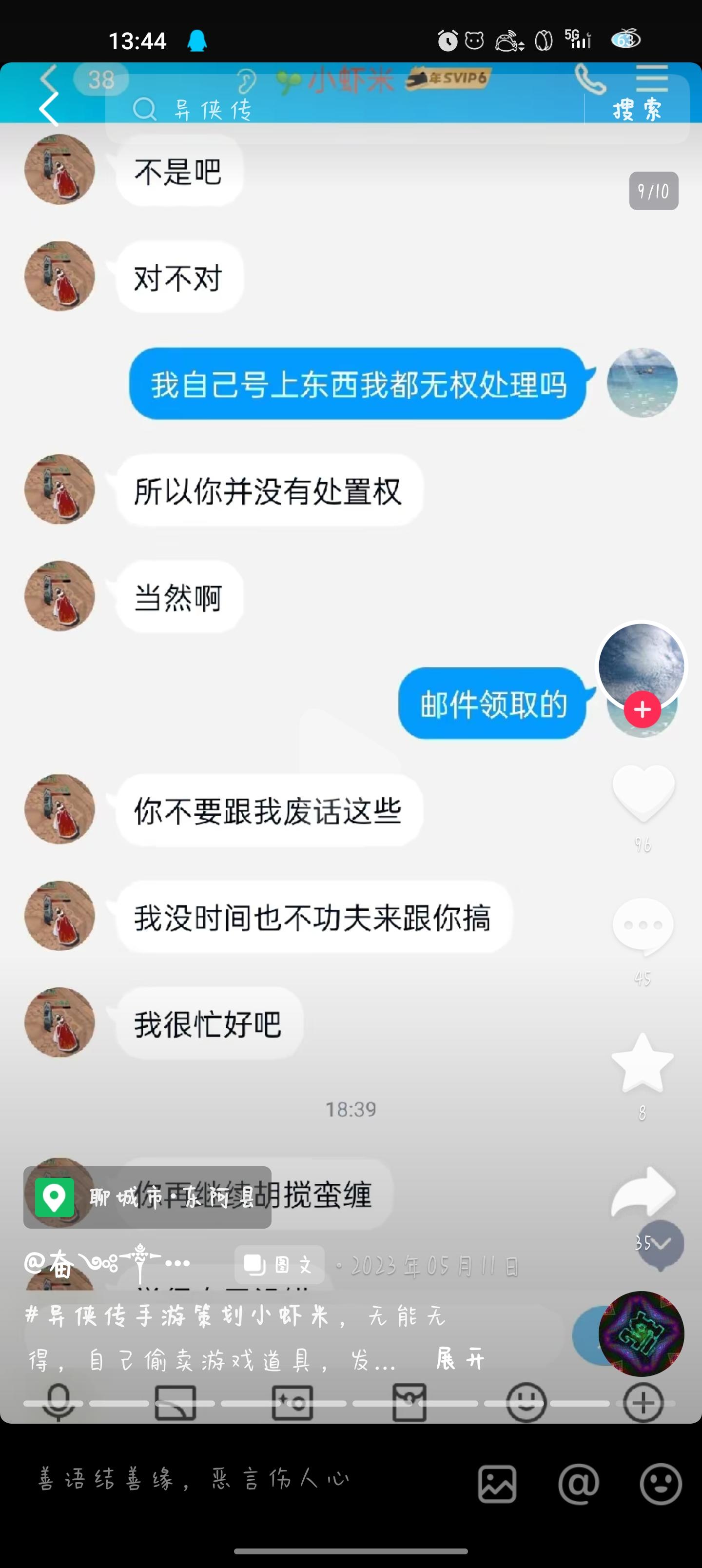Open the location tag 聊城市东阿县
Image resolution: width=702 pixels, height=1568 pixels.
click(x=146, y=1194)
